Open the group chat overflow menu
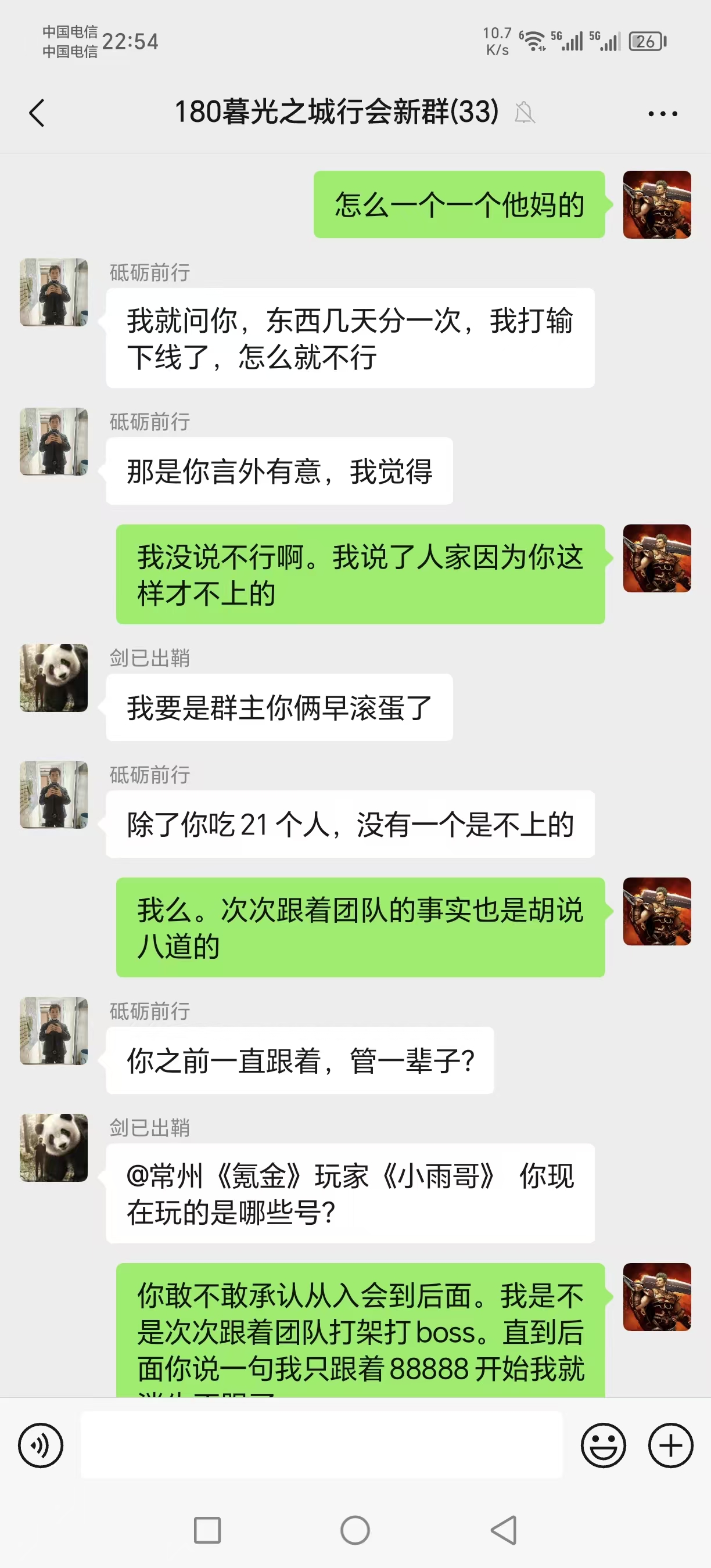The image size is (711, 1568). click(x=662, y=113)
